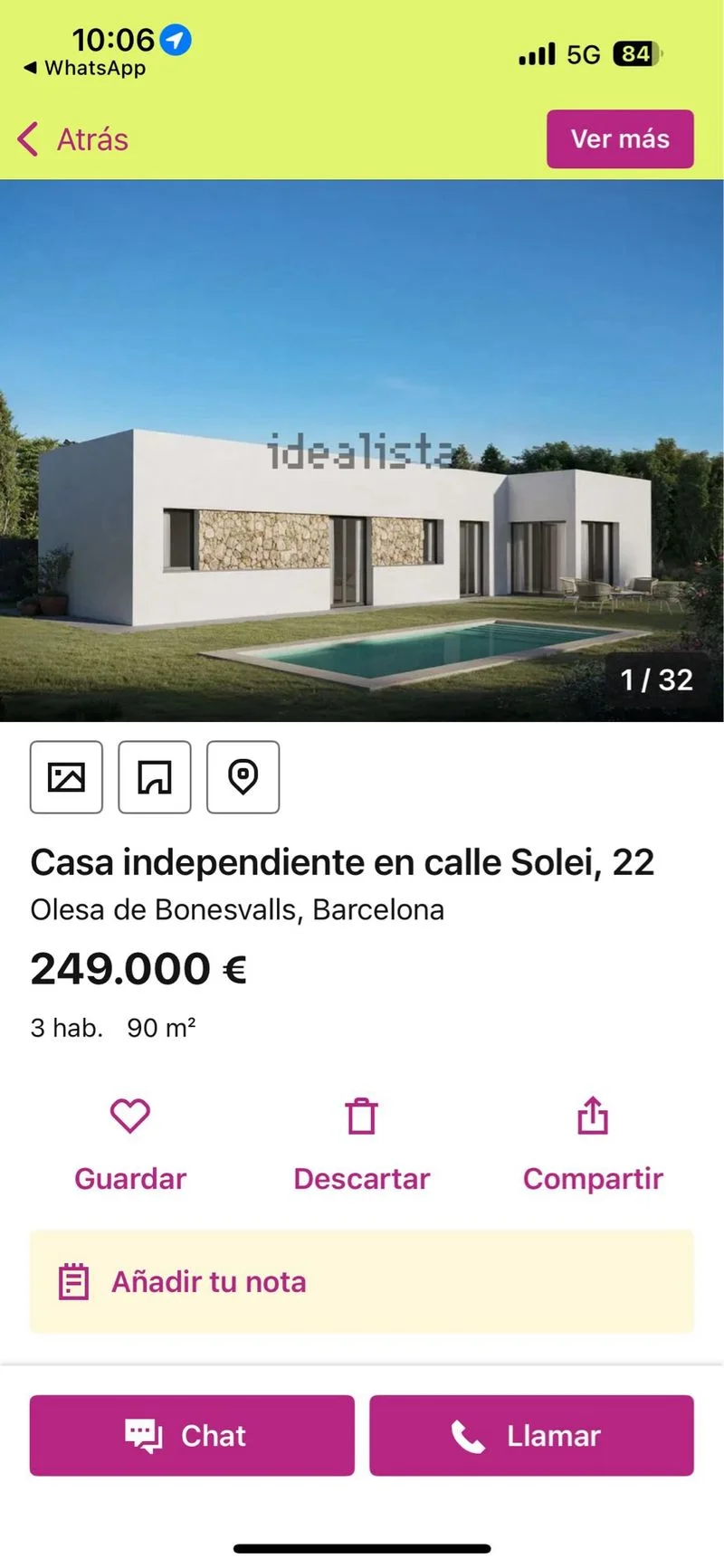Image resolution: width=724 pixels, height=1568 pixels.
Task: Select the property title Casa independiente
Action: pyautogui.click(x=342, y=861)
